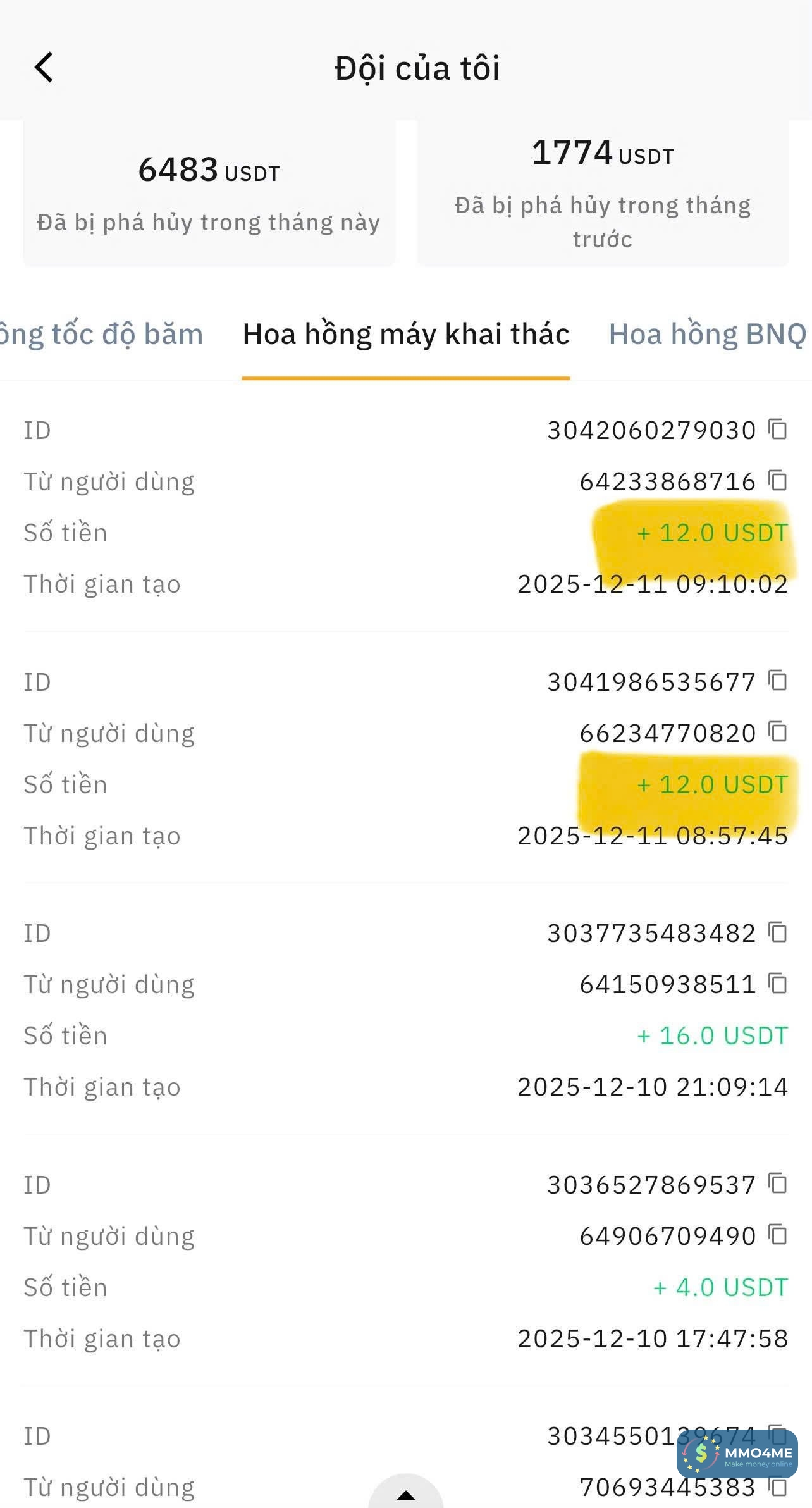Copy ID 3041986535677

tap(778, 681)
